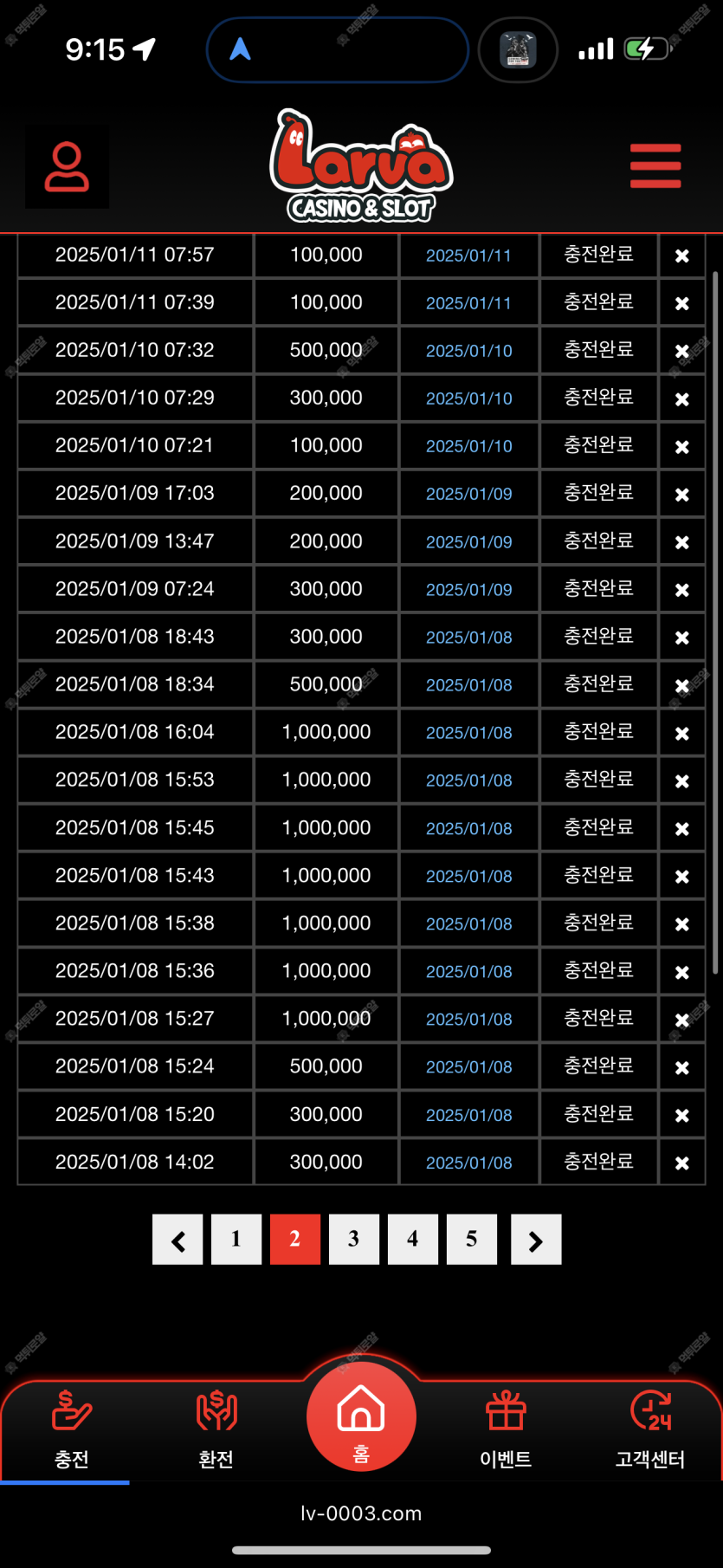The width and height of the screenshot is (723, 1568).
Task: Open page 5 of the history
Action: pyautogui.click(x=472, y=1240)
